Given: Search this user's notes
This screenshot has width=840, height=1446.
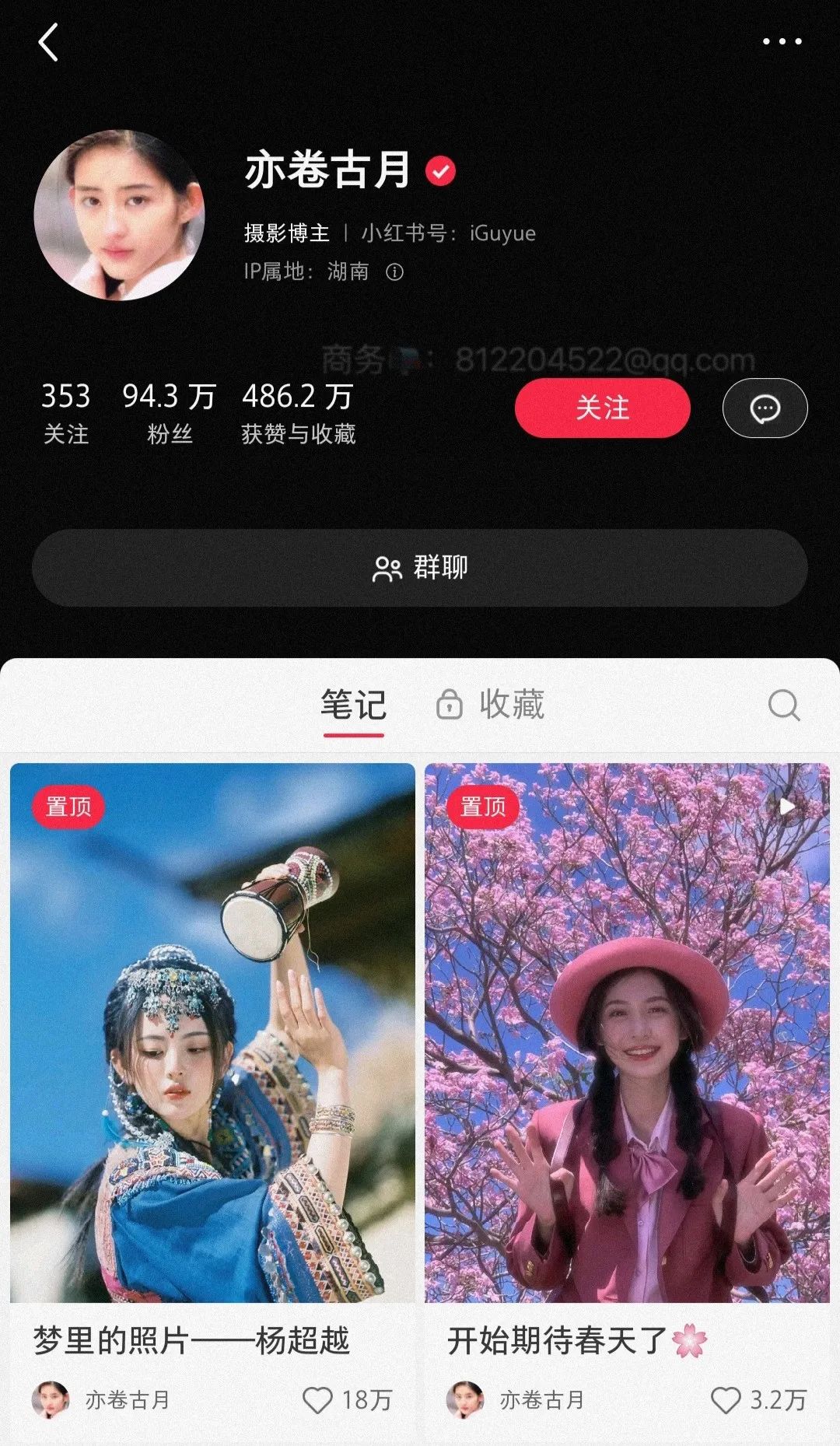Looking at the screenshot, I should point(783,705).
